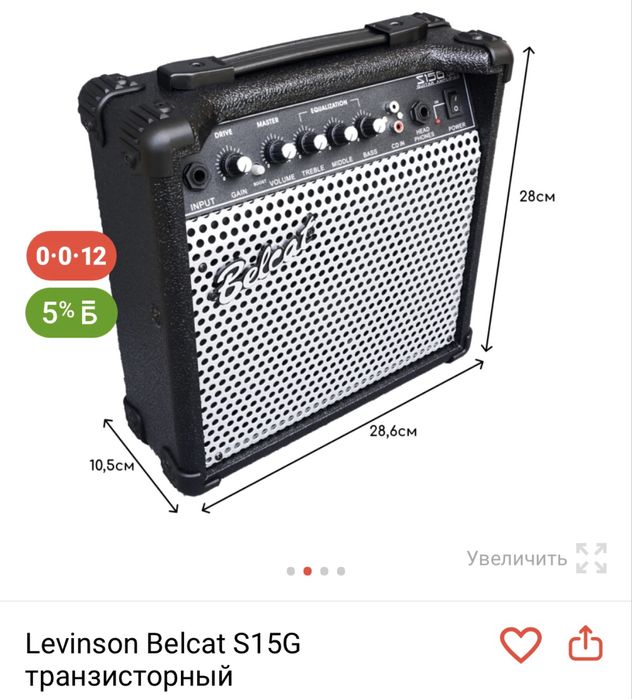This screenshot has width=632, height=699.
Task: Tap Увеличить to enlarge the product image
Action: tap(537, 558)
